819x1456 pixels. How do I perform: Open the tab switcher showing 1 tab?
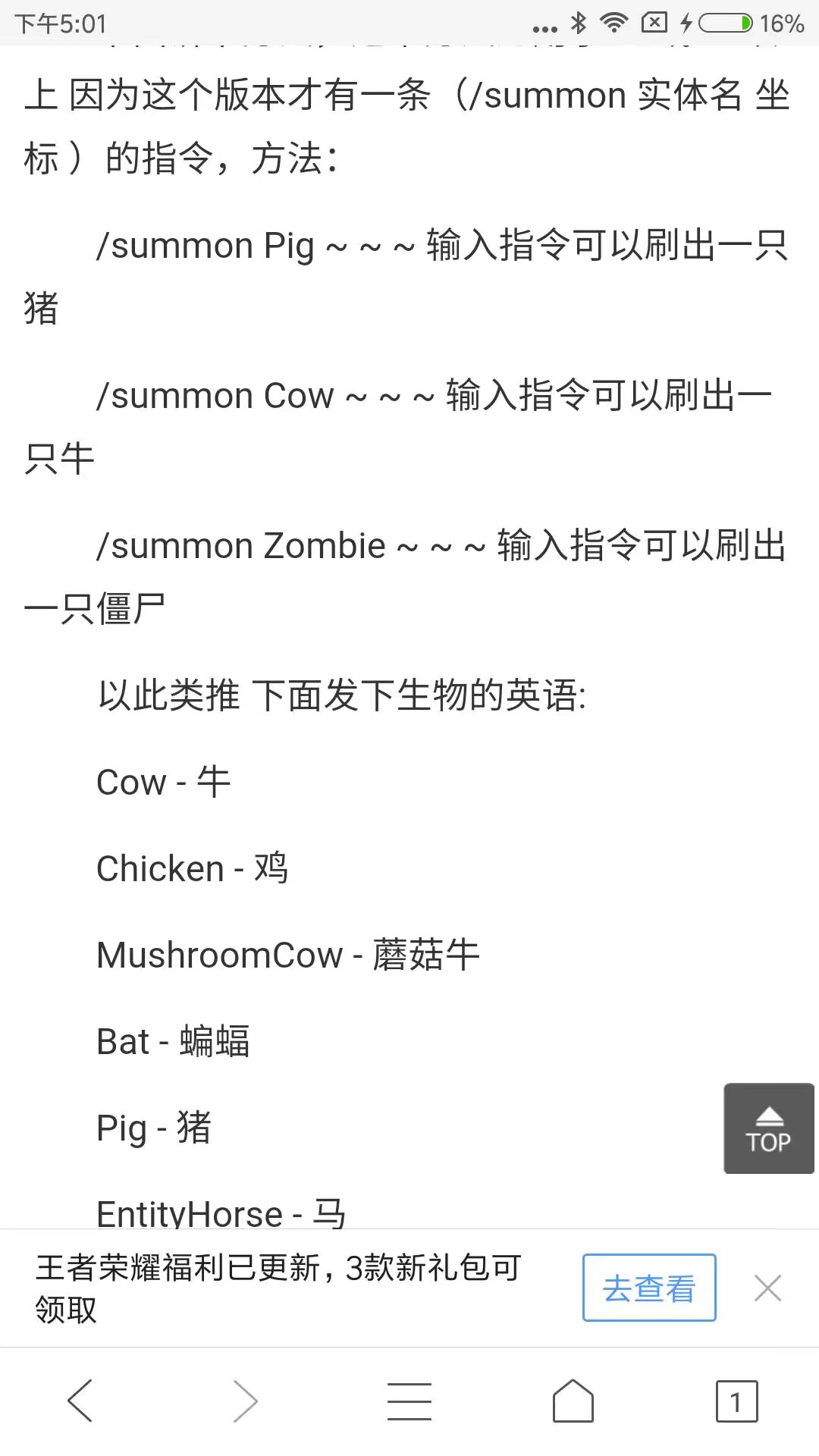(736, 1401)
